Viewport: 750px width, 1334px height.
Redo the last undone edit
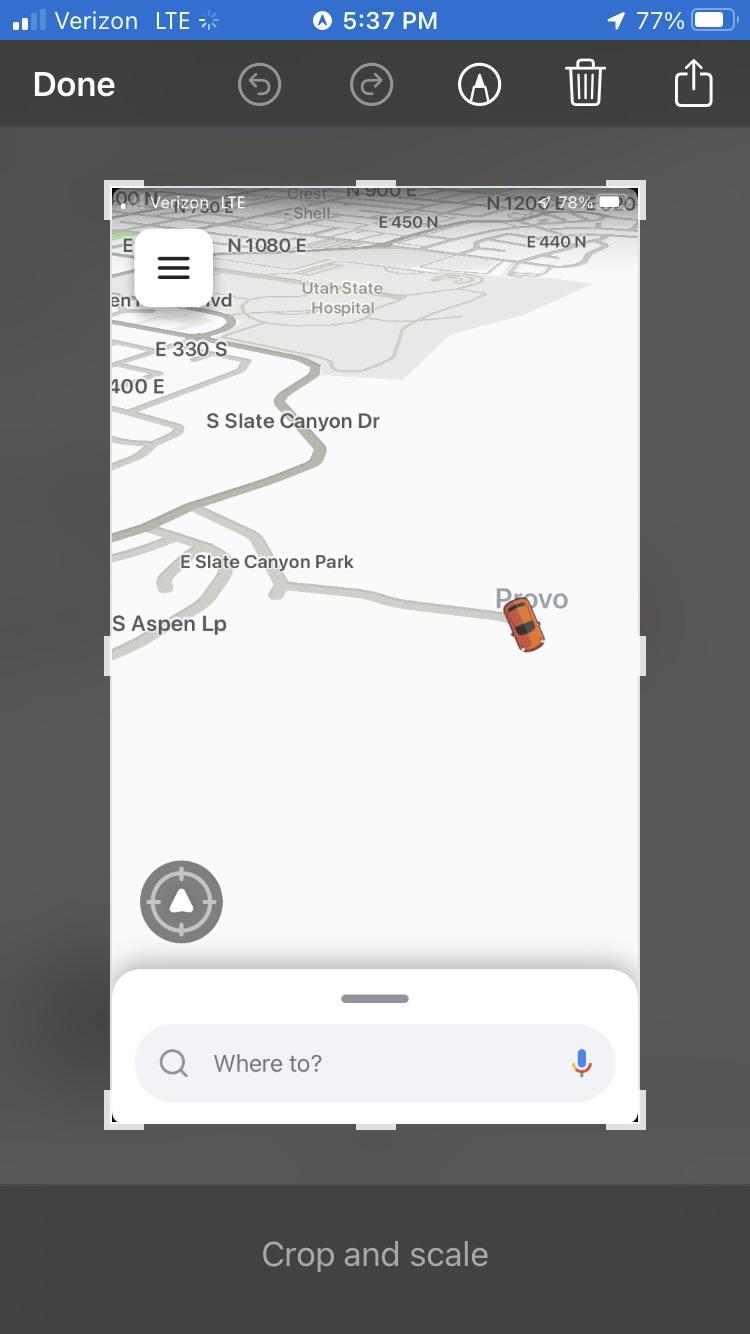pos(372,85)
